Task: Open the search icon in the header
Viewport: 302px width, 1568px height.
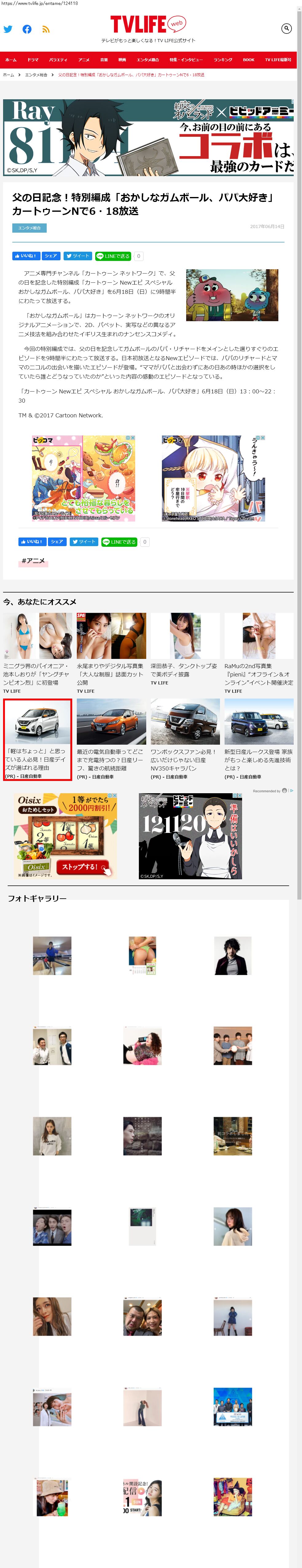Action: [x=286, y=29]
